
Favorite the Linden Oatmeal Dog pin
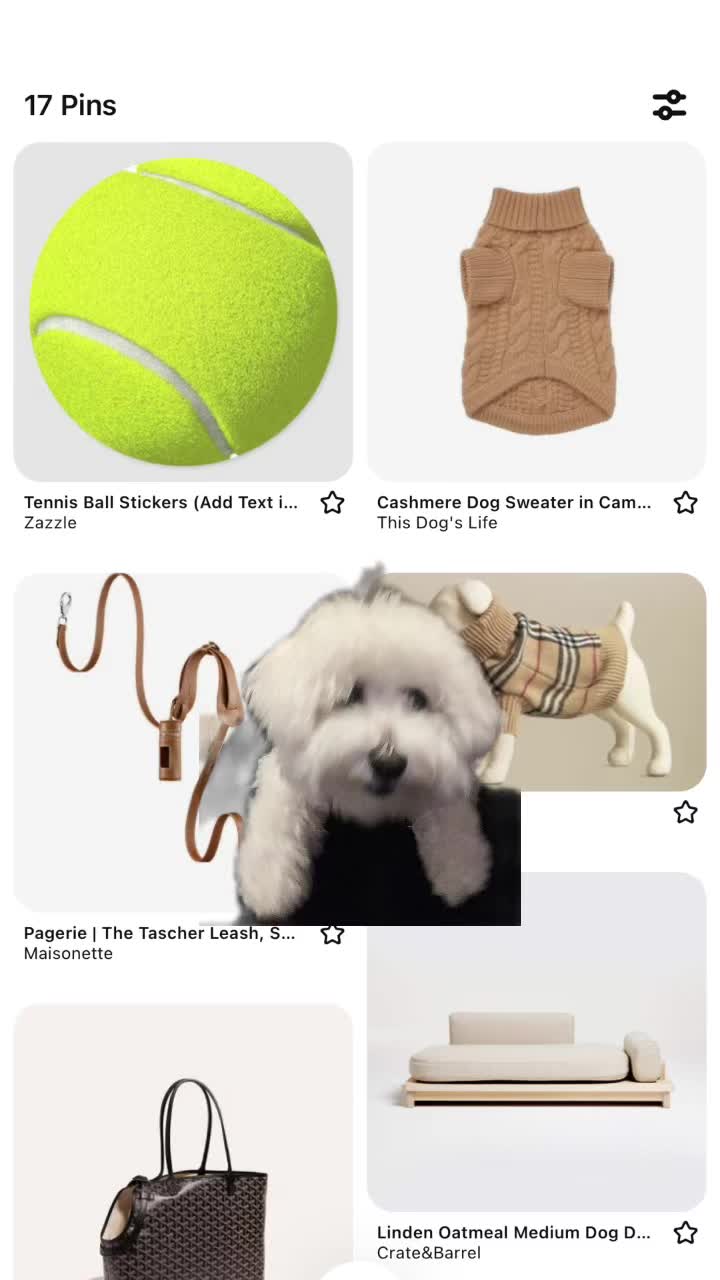coord(685,1233)
